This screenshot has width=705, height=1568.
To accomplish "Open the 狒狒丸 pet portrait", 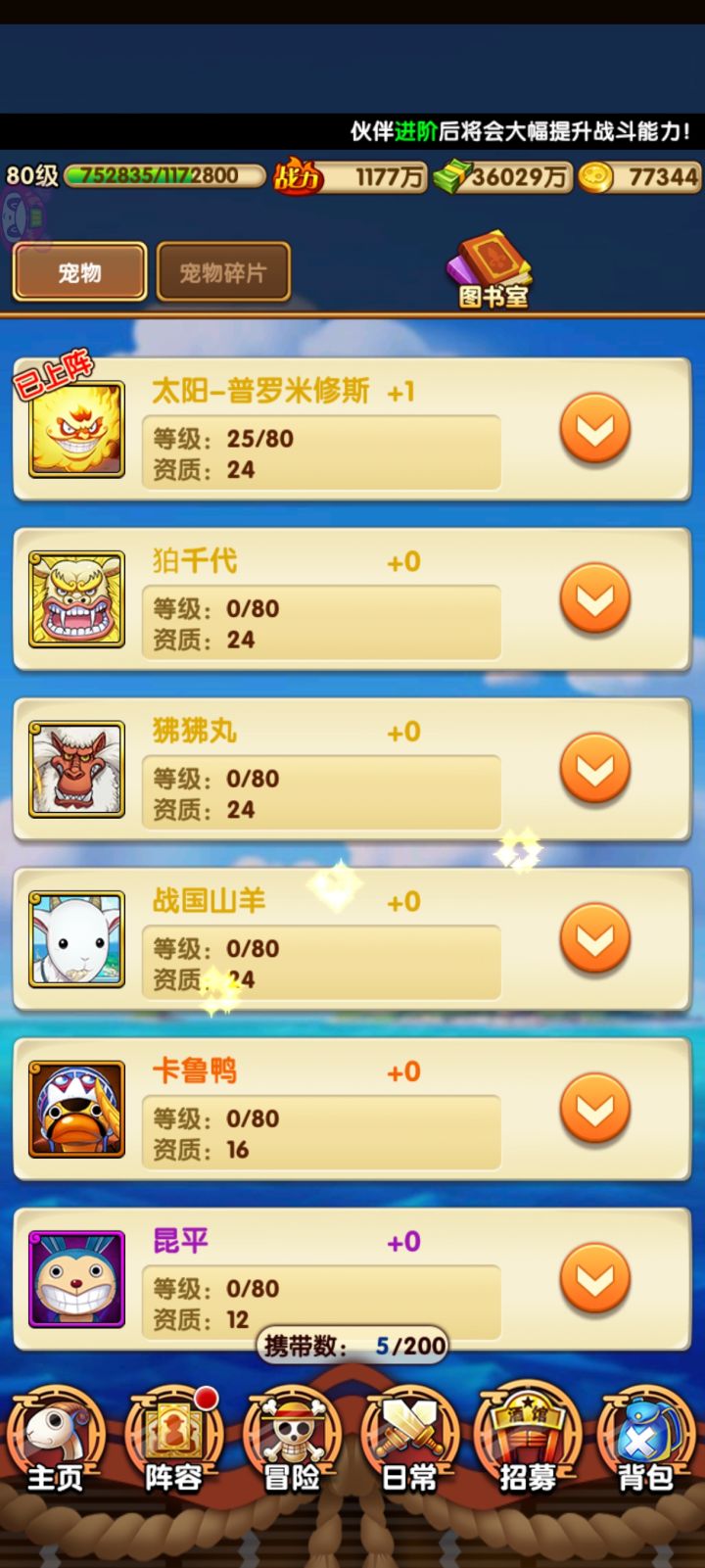I will [x=75, y=769].
